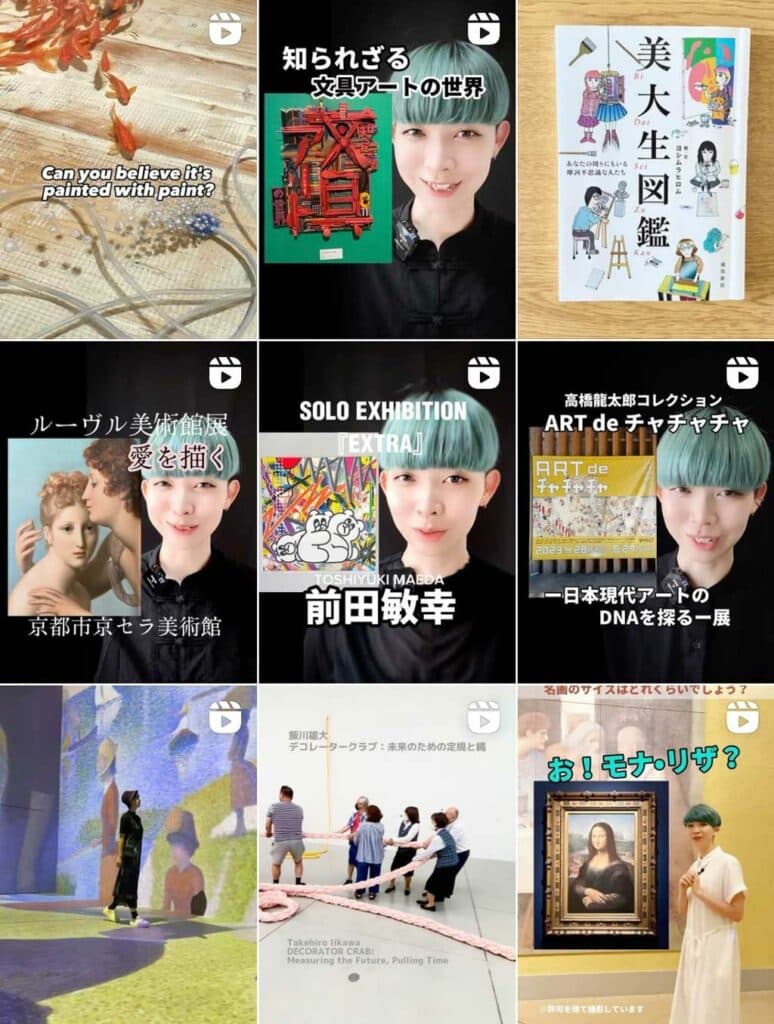Open the お！モナ・リザ？ reel
The height and width of the screenshot is (1024, 774).
[646, 855]
